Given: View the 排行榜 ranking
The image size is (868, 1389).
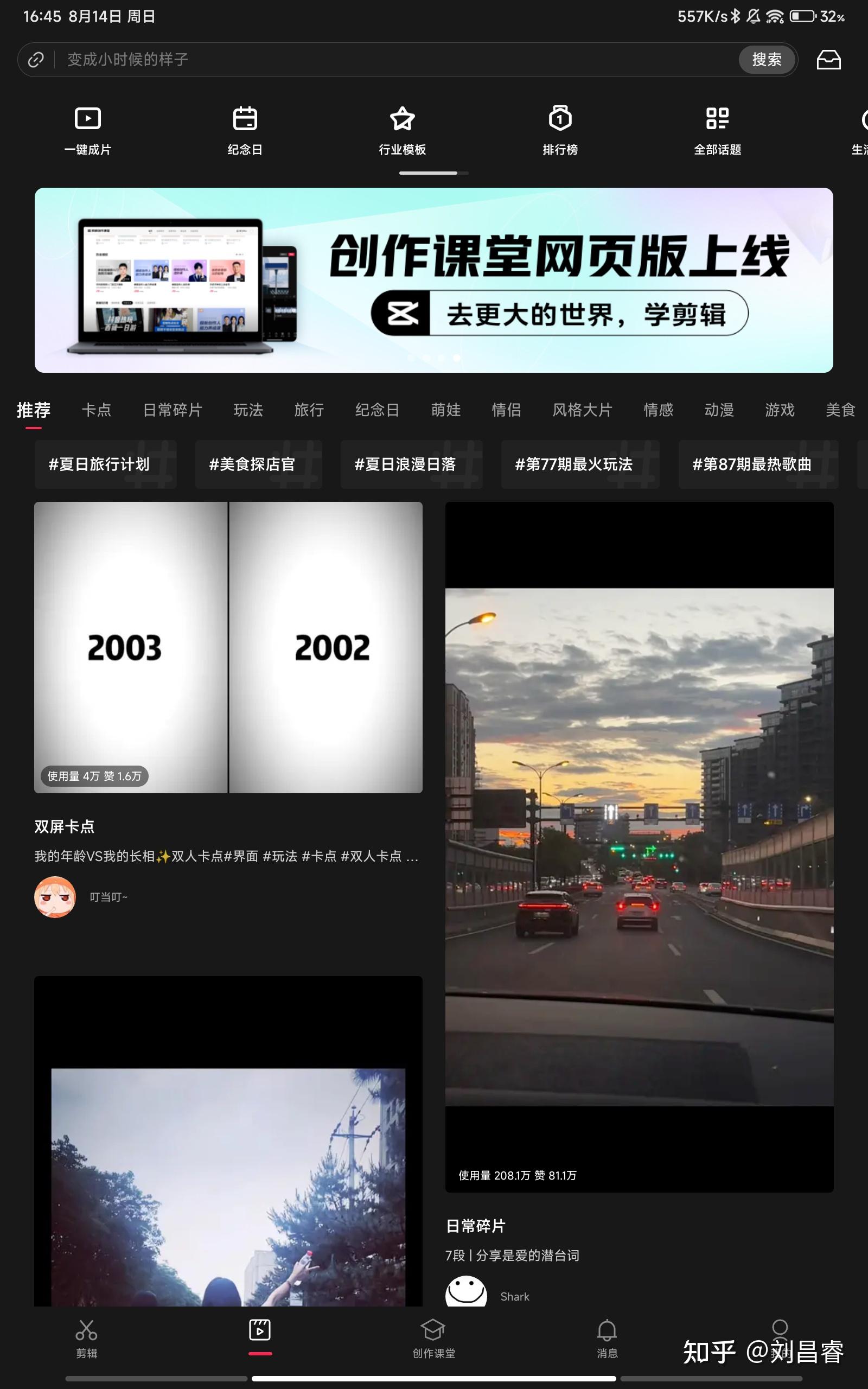Looking at the screenshot, I should (560, 130).
